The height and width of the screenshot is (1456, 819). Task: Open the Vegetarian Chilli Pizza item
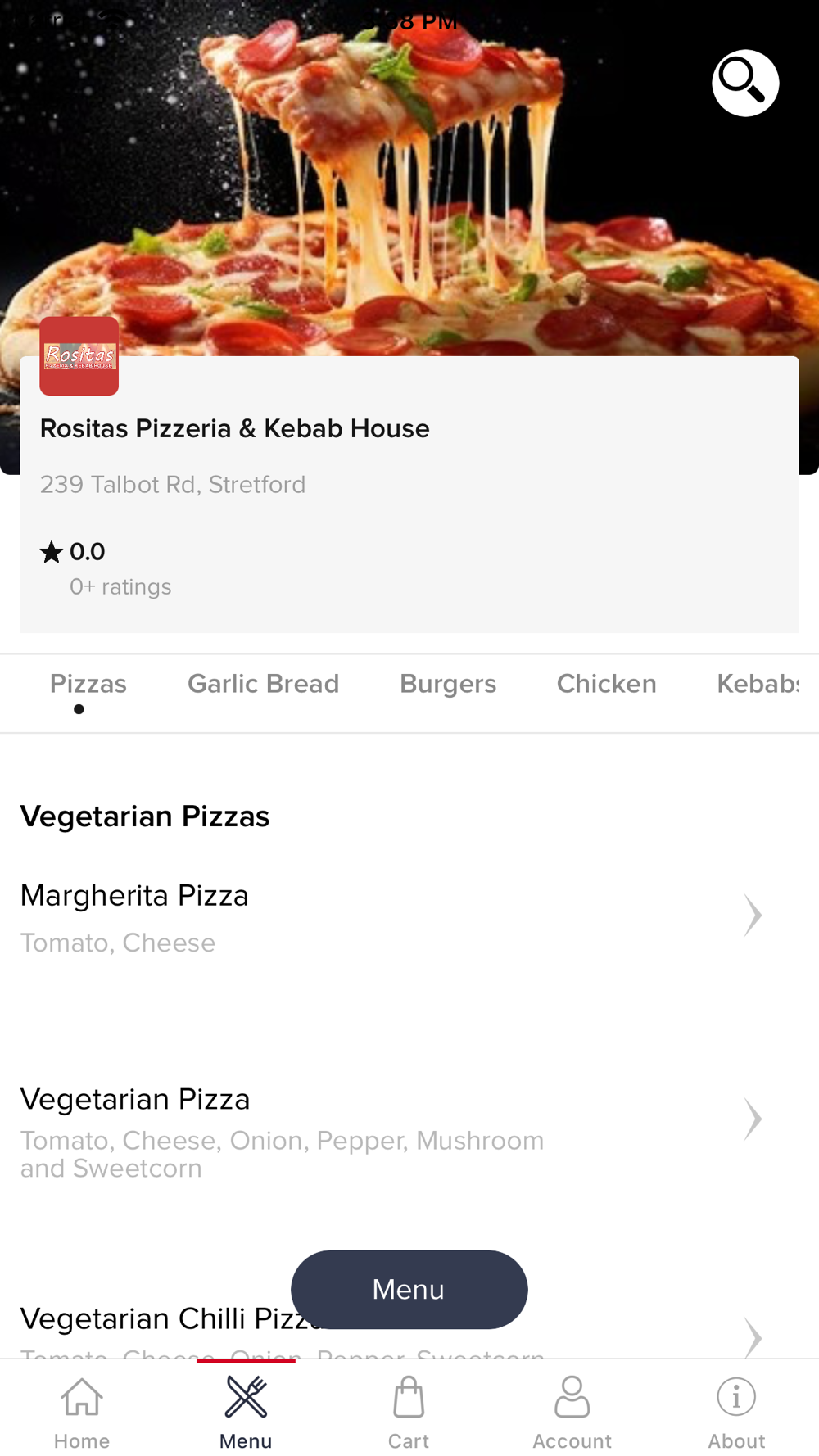coord(164,1318)
